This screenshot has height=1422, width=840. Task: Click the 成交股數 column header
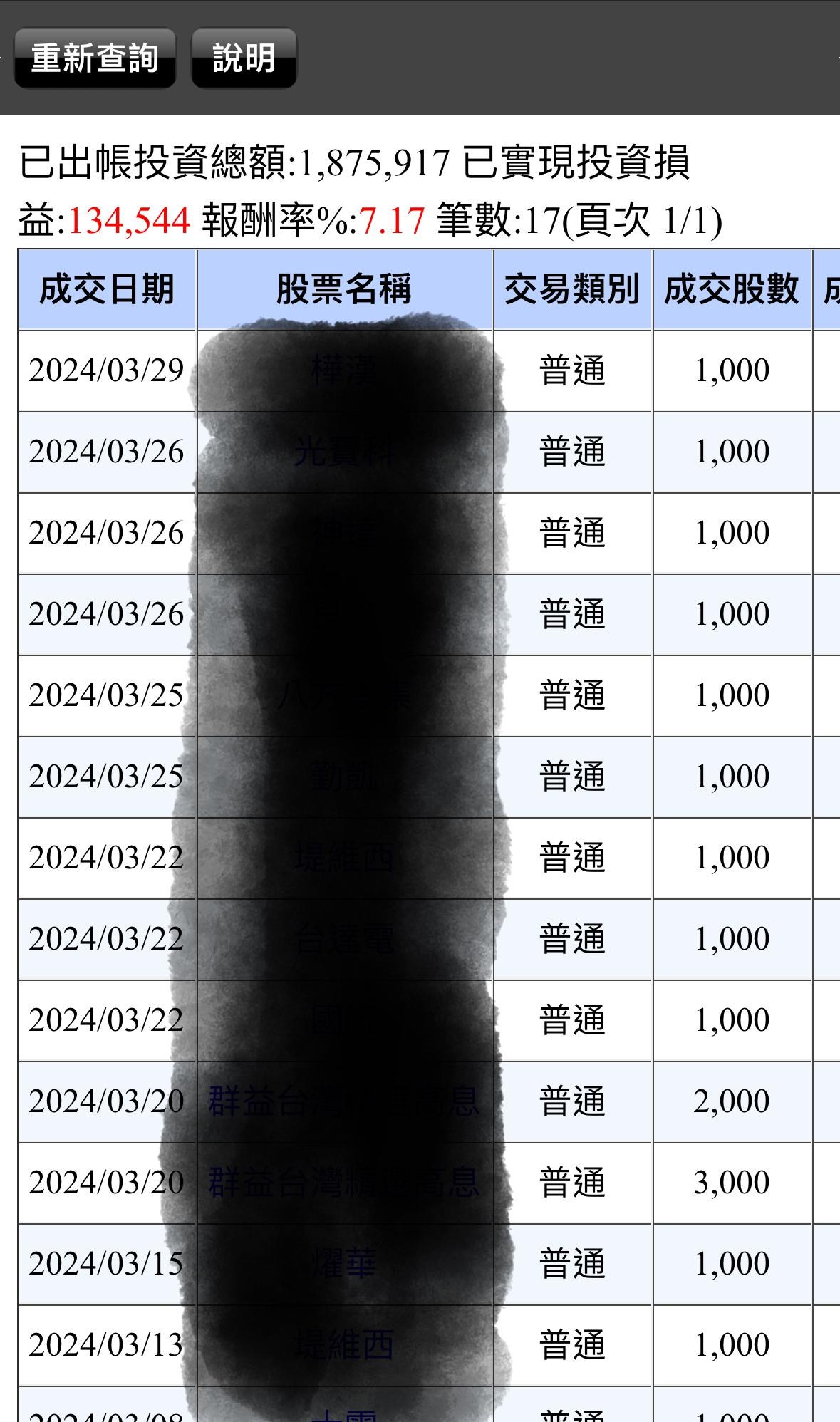click(732, 289)
